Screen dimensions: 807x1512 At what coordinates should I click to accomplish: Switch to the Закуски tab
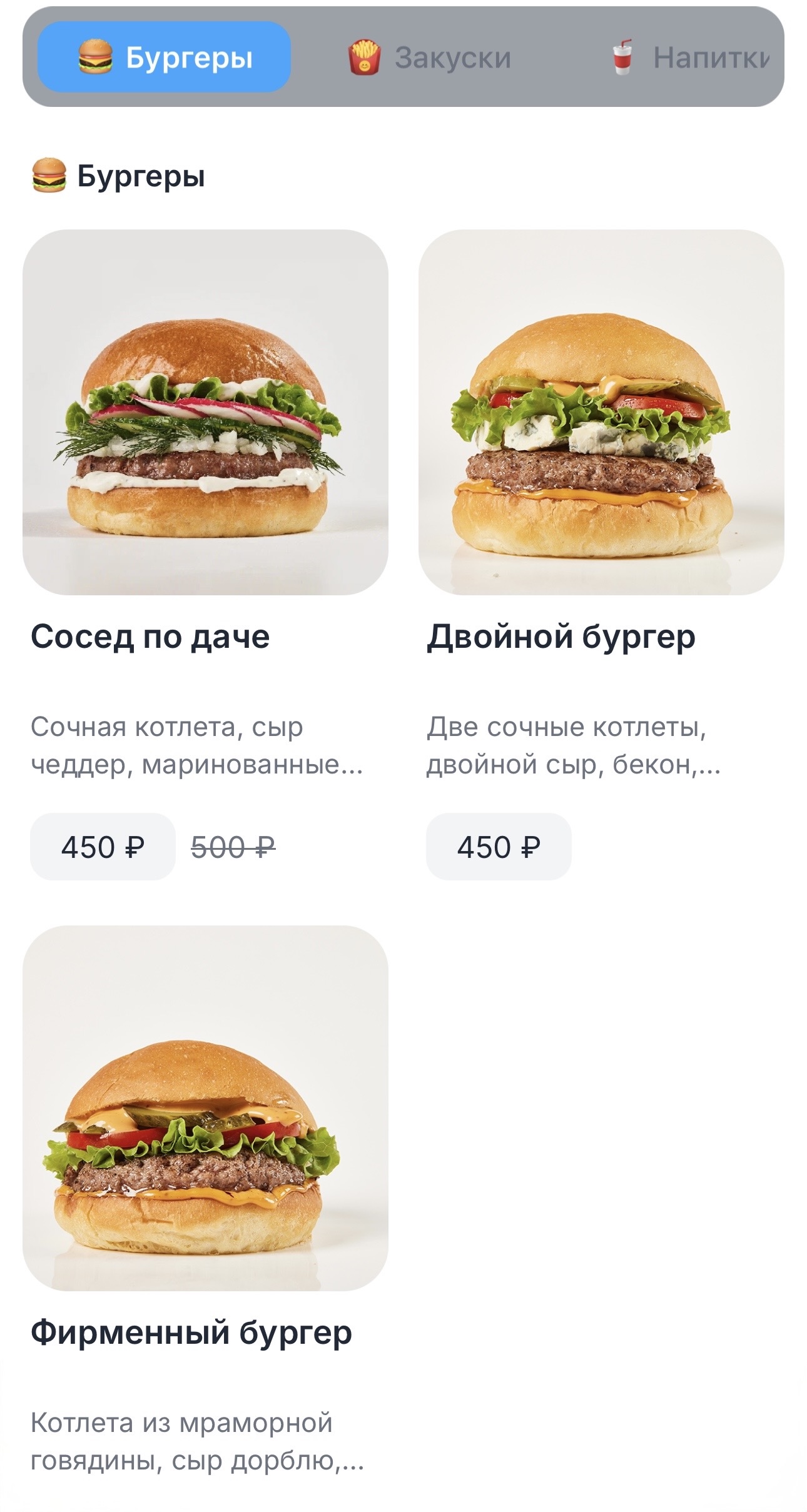[430, 58]
